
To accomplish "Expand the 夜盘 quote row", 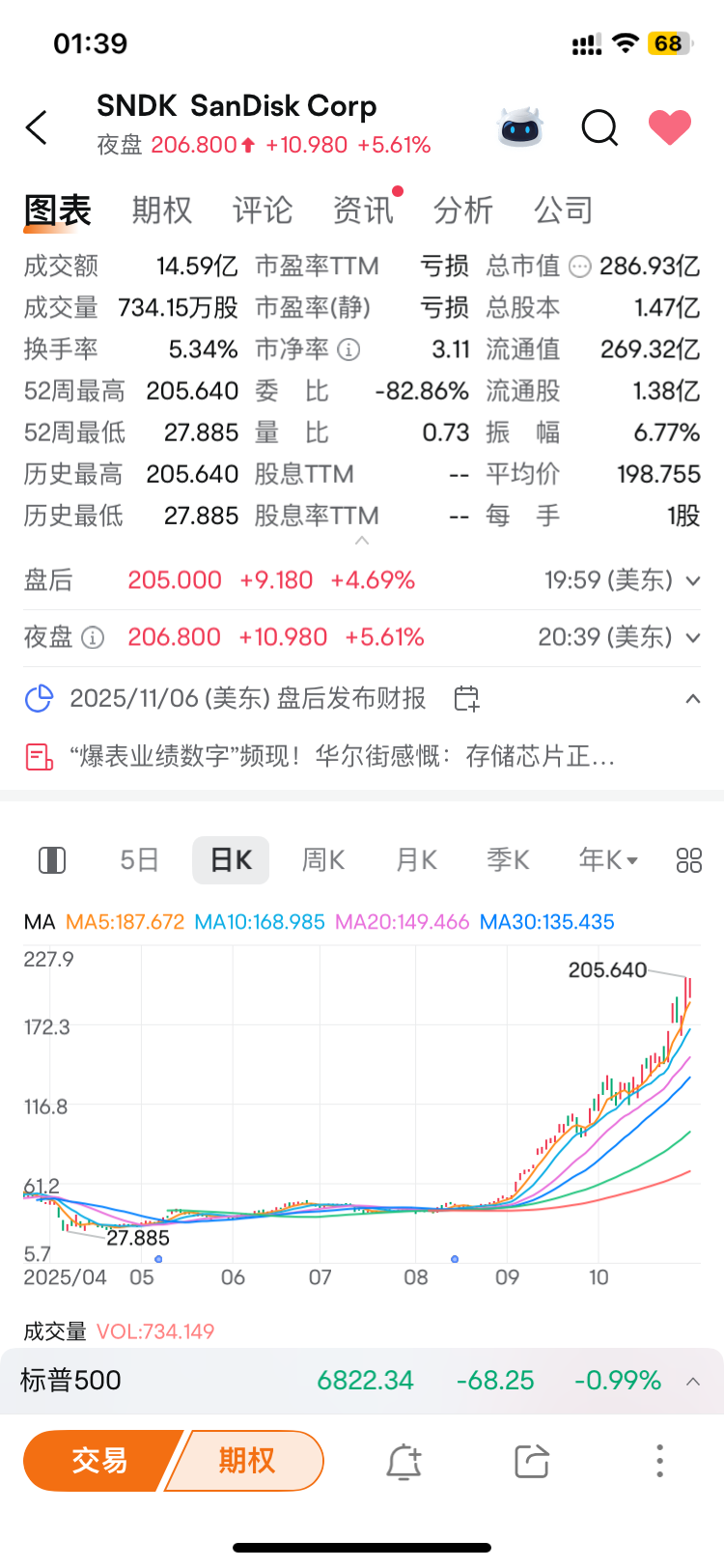I will coord(692,637).
